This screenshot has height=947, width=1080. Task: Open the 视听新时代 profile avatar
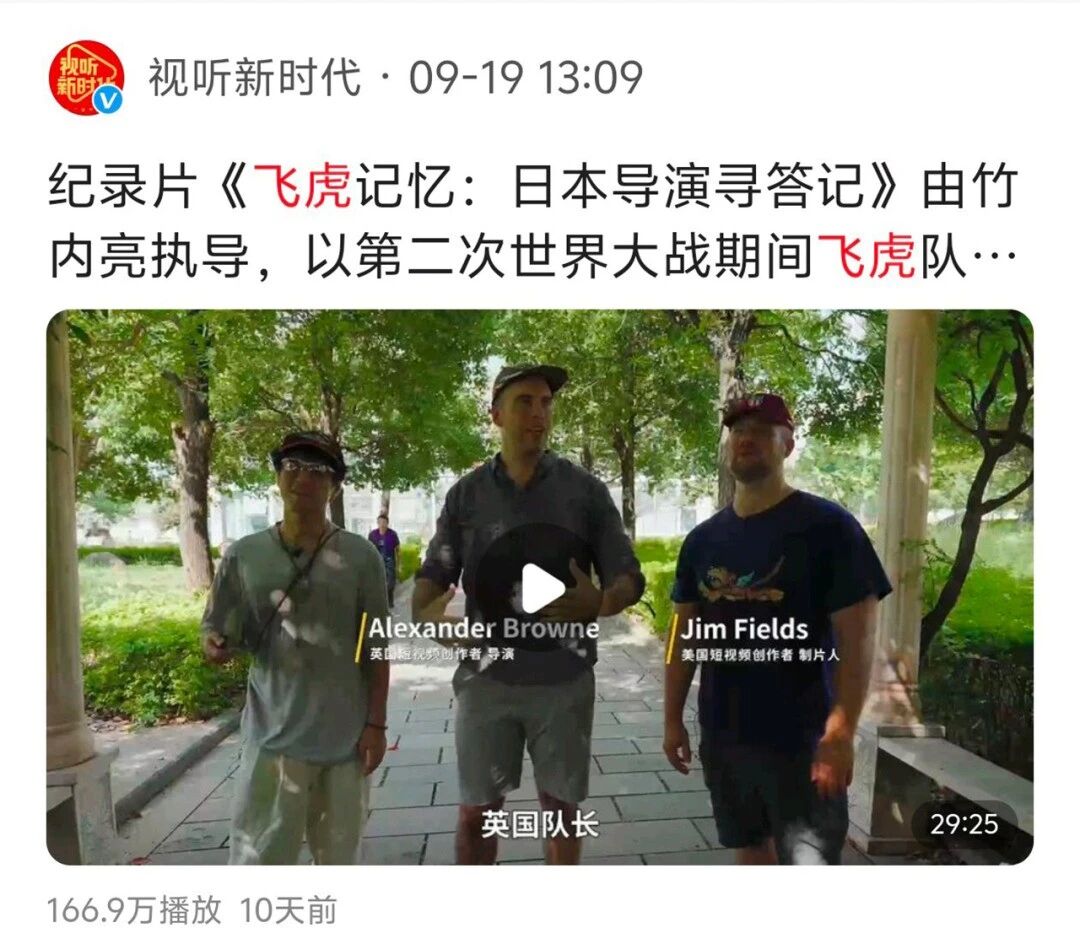click(87, 78)
